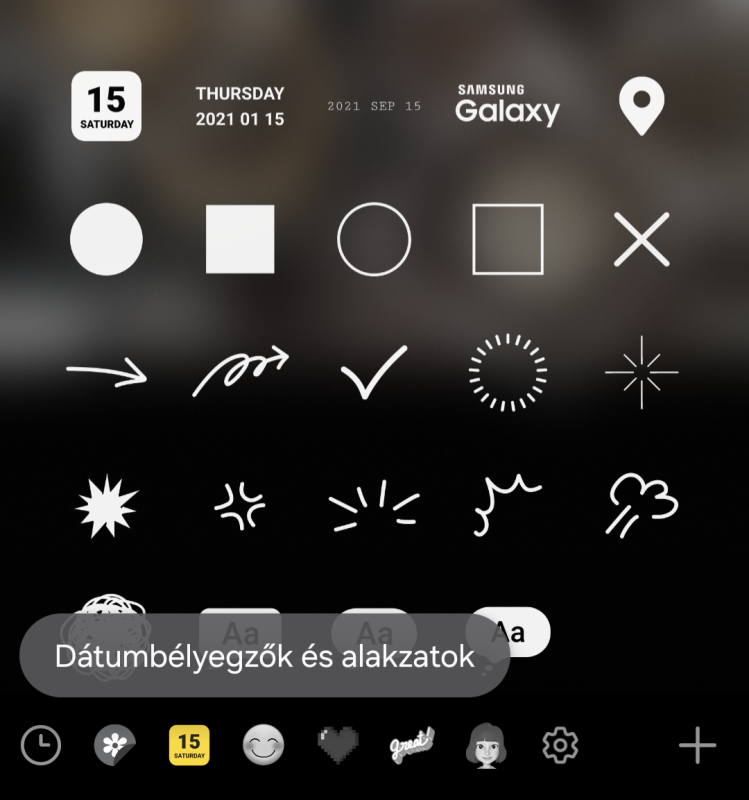Open the Great! text sticker tab
The height and width of the screenshot is (800, 749).
[x=411, y=745]
